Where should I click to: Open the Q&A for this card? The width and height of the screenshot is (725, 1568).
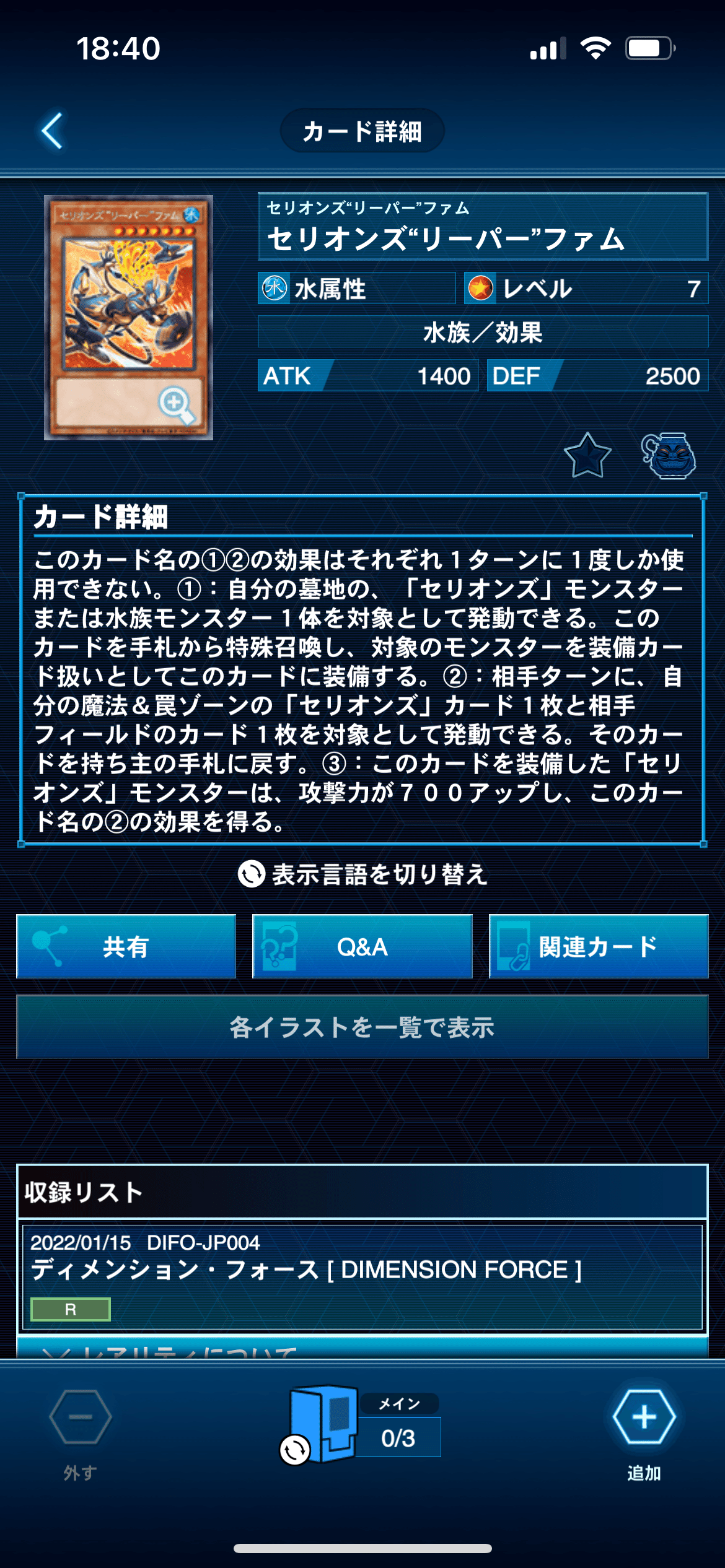click(x=362, y=946)
